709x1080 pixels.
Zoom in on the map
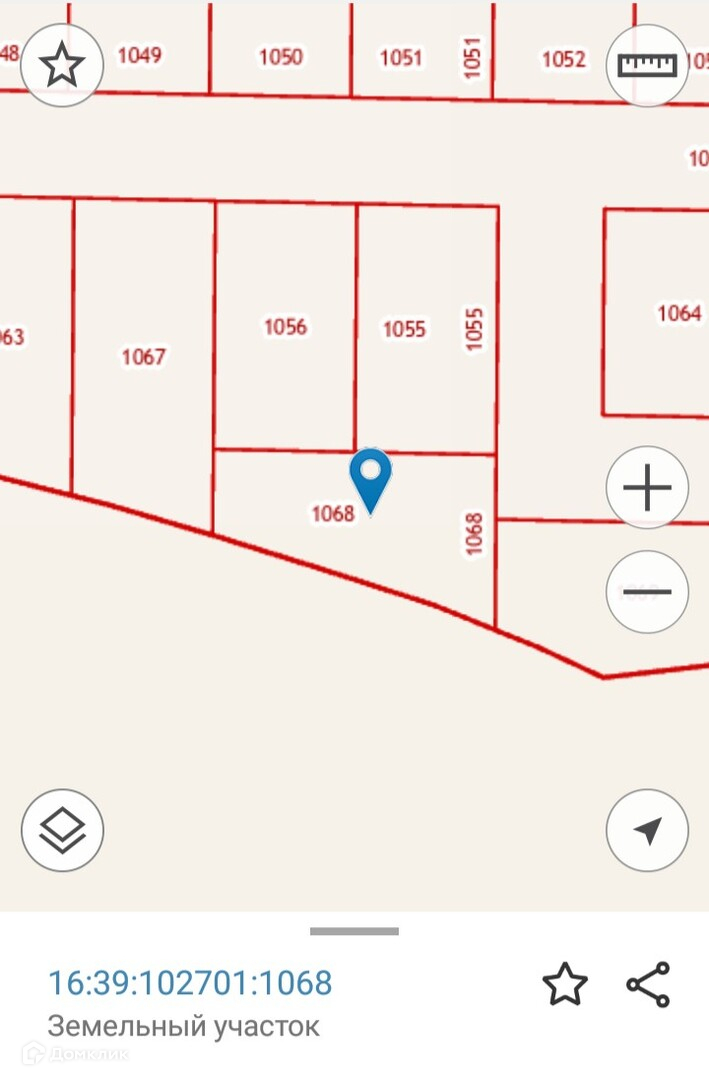[x=647, y=489]
